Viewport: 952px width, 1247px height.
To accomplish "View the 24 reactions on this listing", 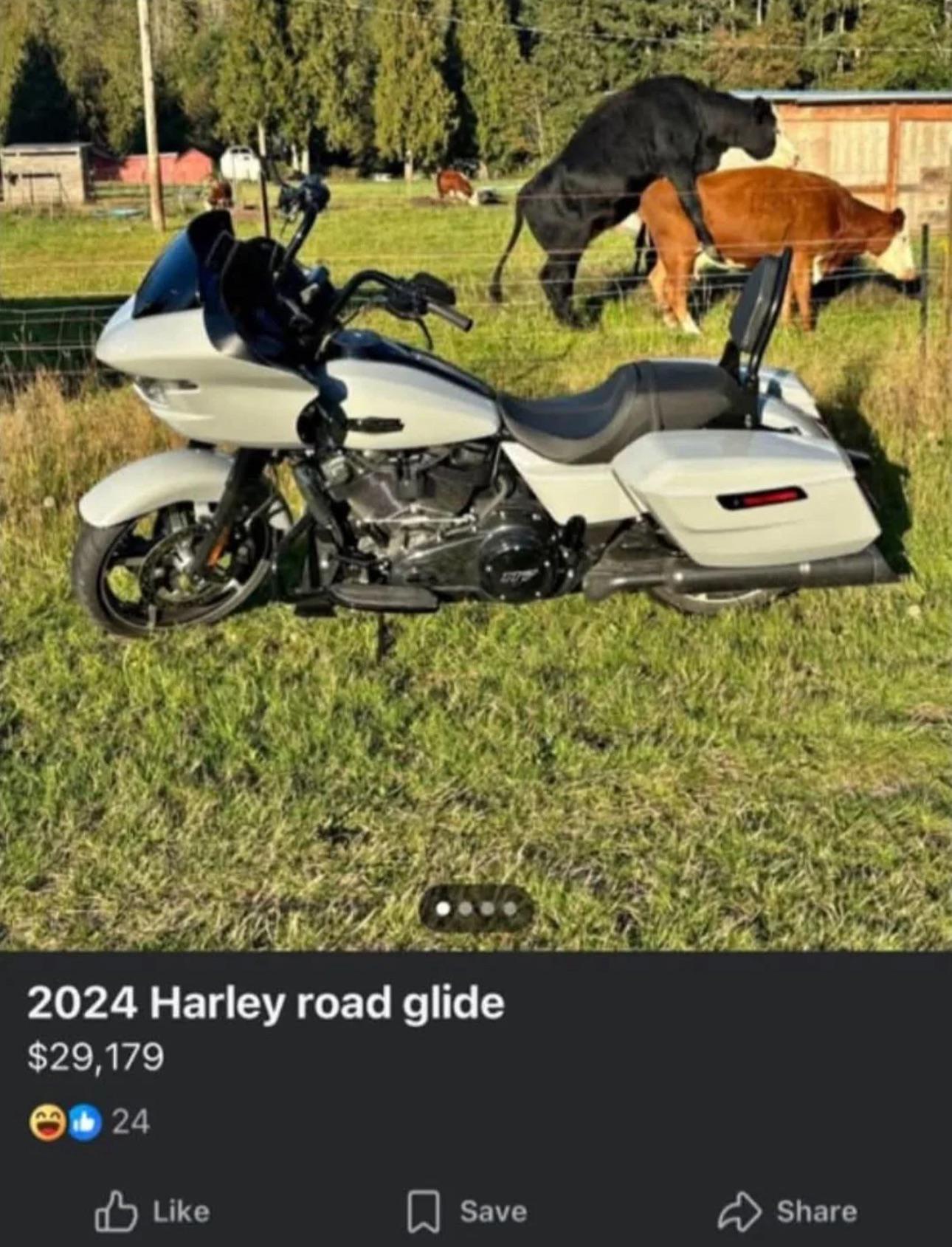I will (90, 1122).
